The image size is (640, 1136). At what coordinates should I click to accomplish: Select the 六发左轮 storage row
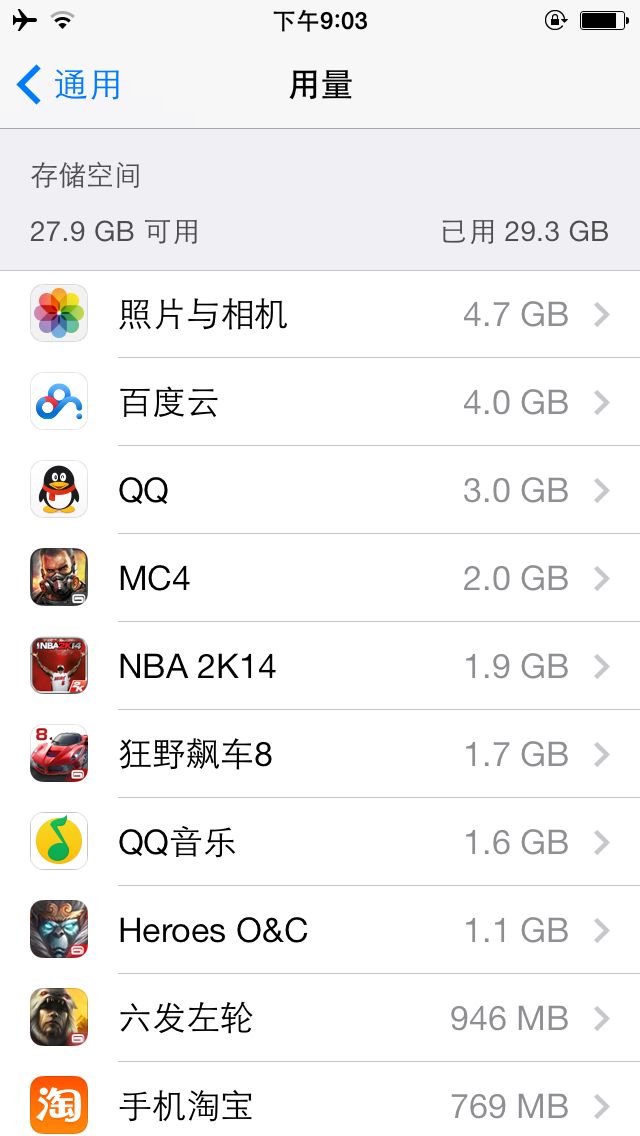[x=320, y=1018]
